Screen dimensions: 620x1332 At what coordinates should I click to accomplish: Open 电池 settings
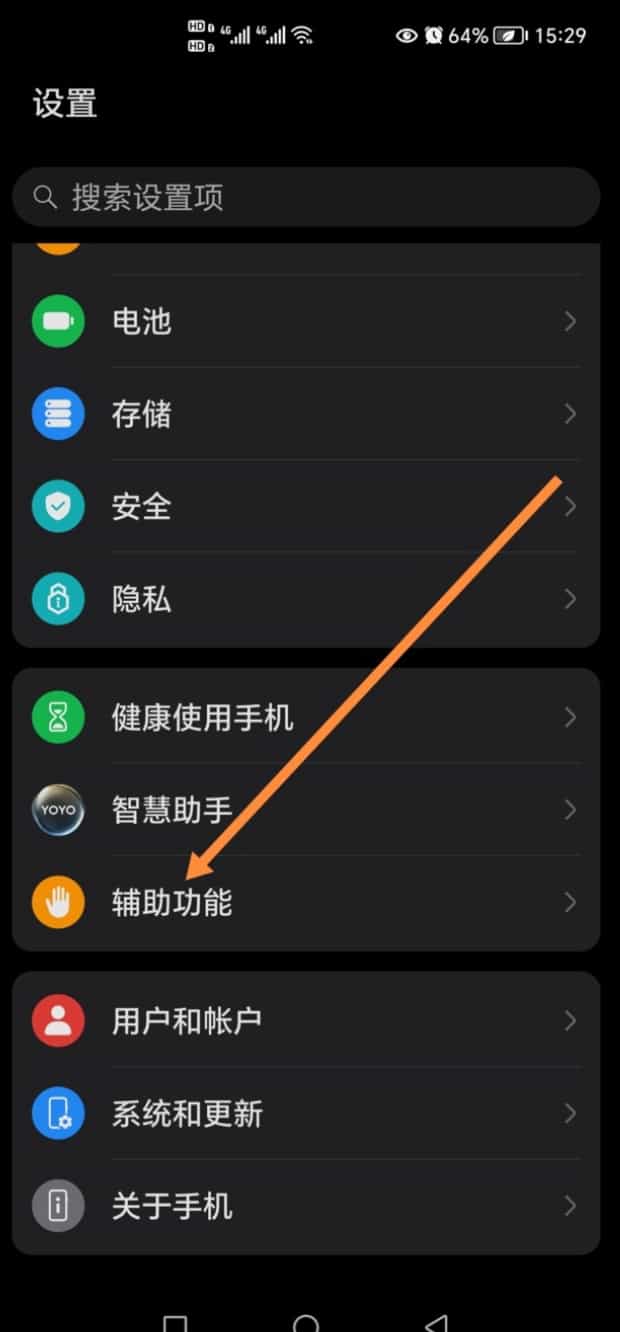pyautogui.click(x=306, y=321)
